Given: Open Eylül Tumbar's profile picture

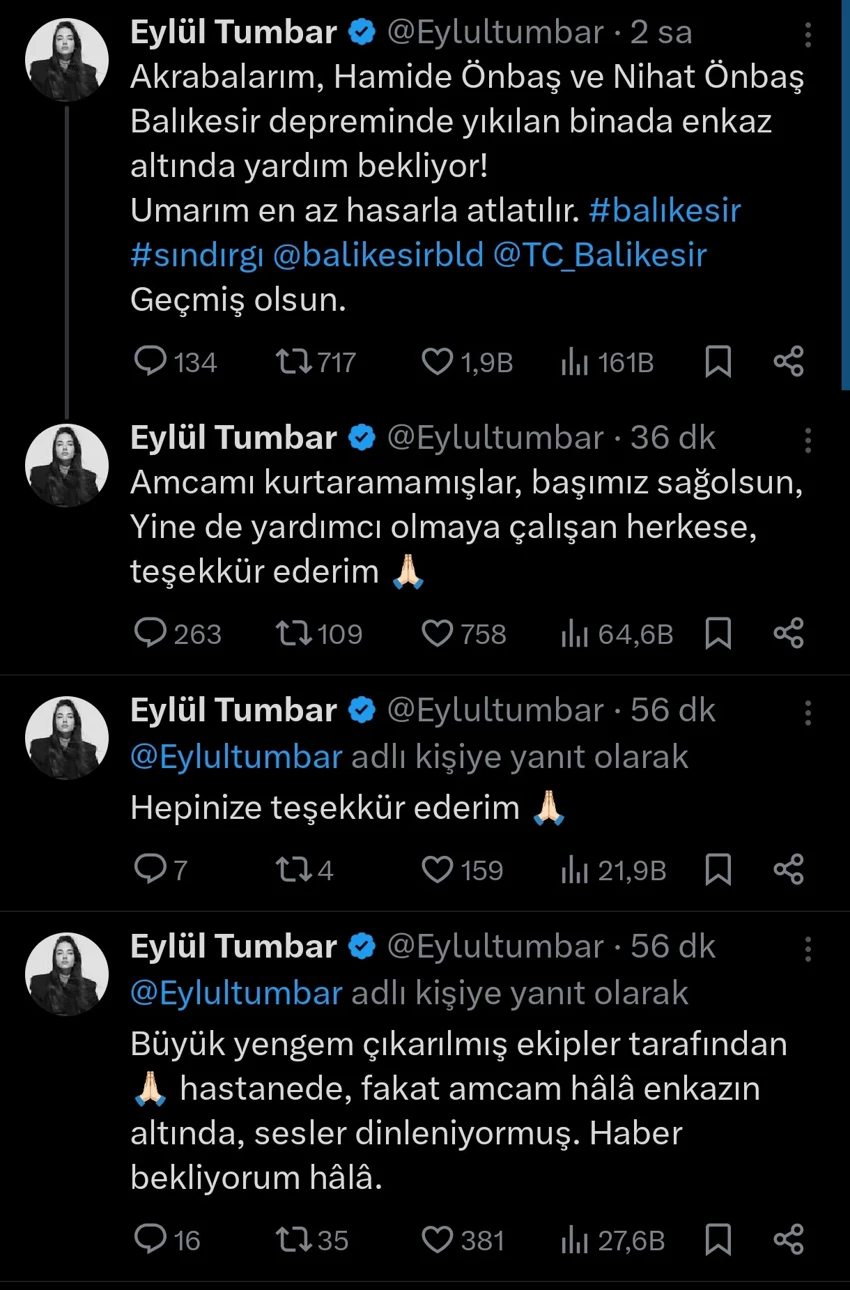Looking at the screenshot, I should point(66,58).
